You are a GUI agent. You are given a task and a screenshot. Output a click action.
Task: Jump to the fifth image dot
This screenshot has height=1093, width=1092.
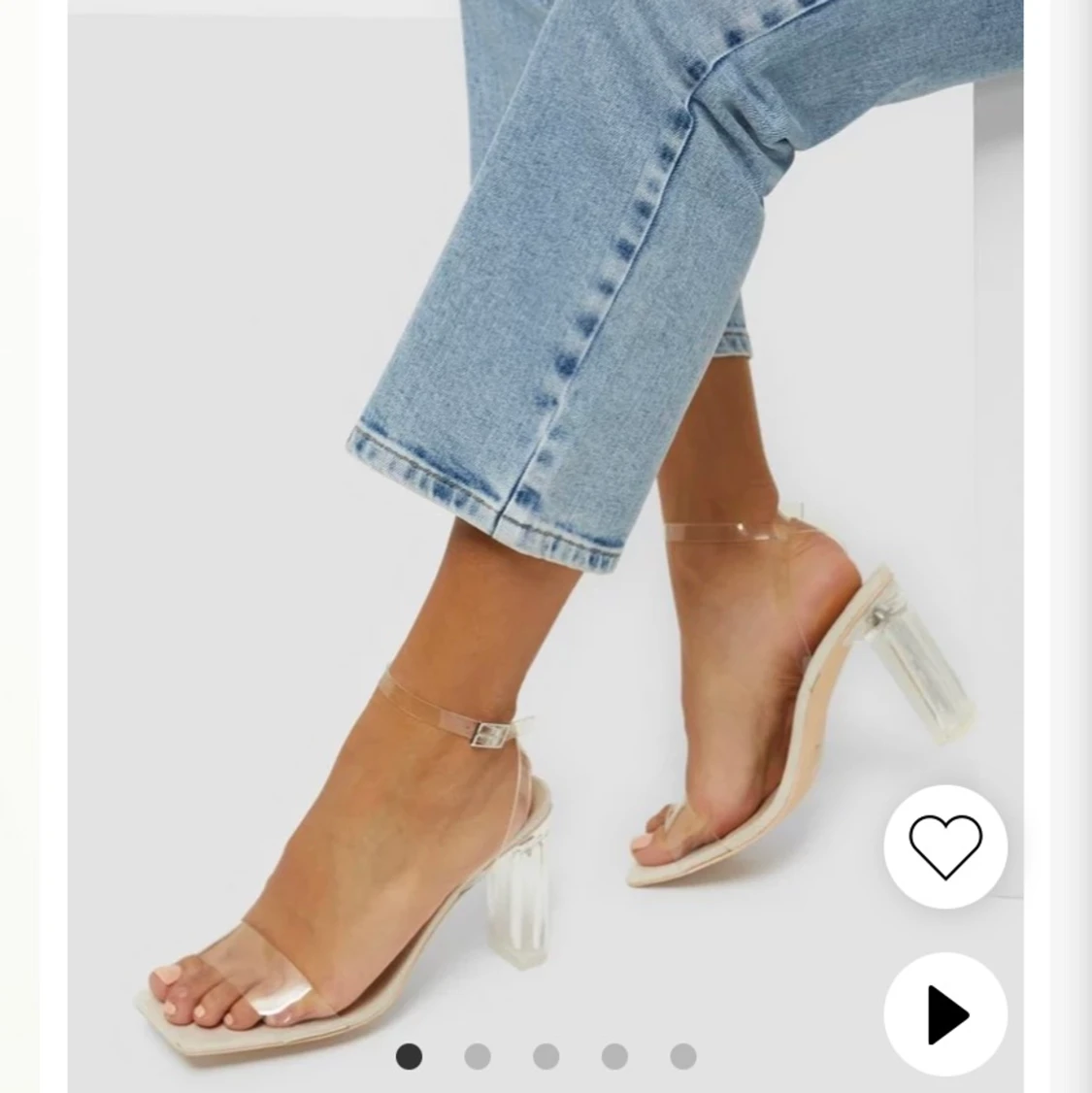[683, 1056]
